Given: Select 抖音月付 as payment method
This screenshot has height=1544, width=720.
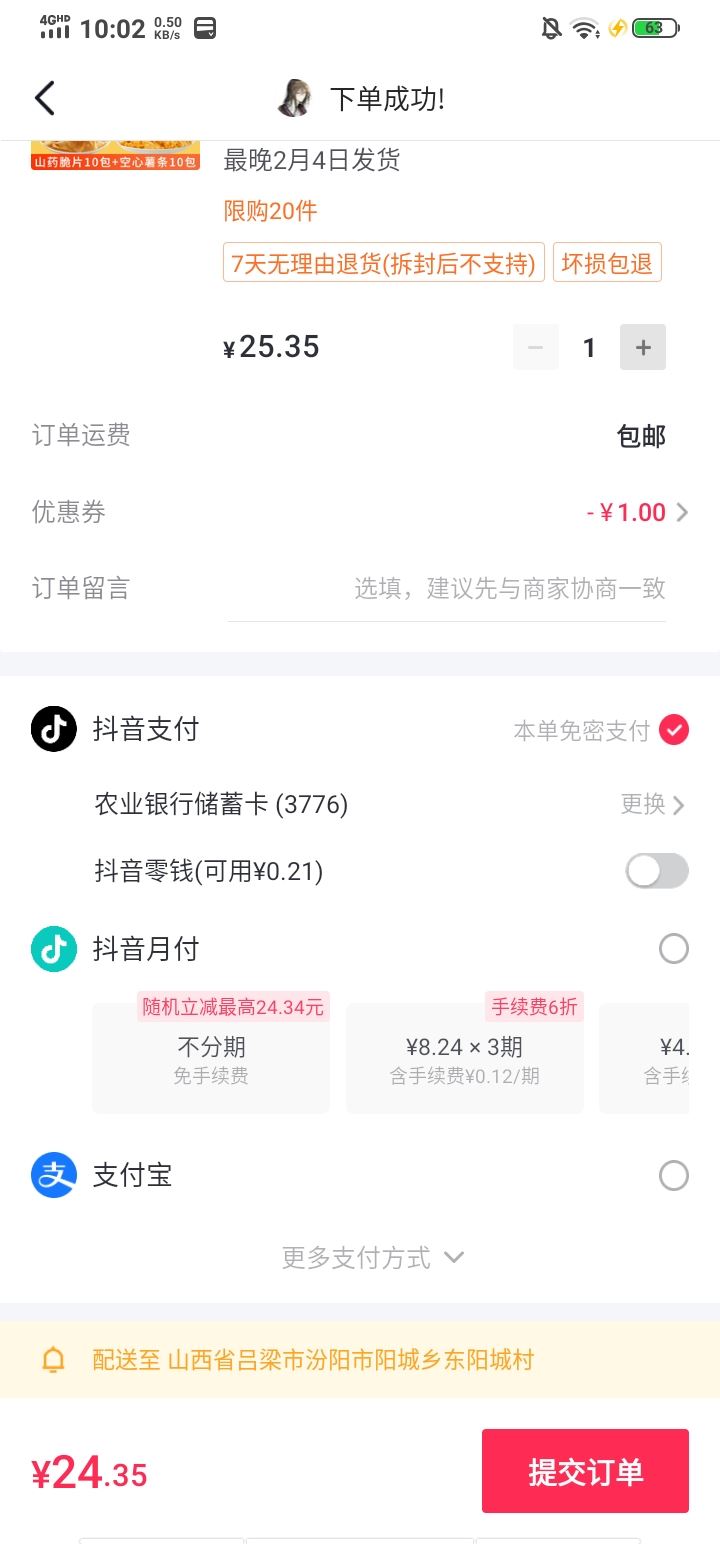Looking at the screenshot, I should (x=673, y=948).
